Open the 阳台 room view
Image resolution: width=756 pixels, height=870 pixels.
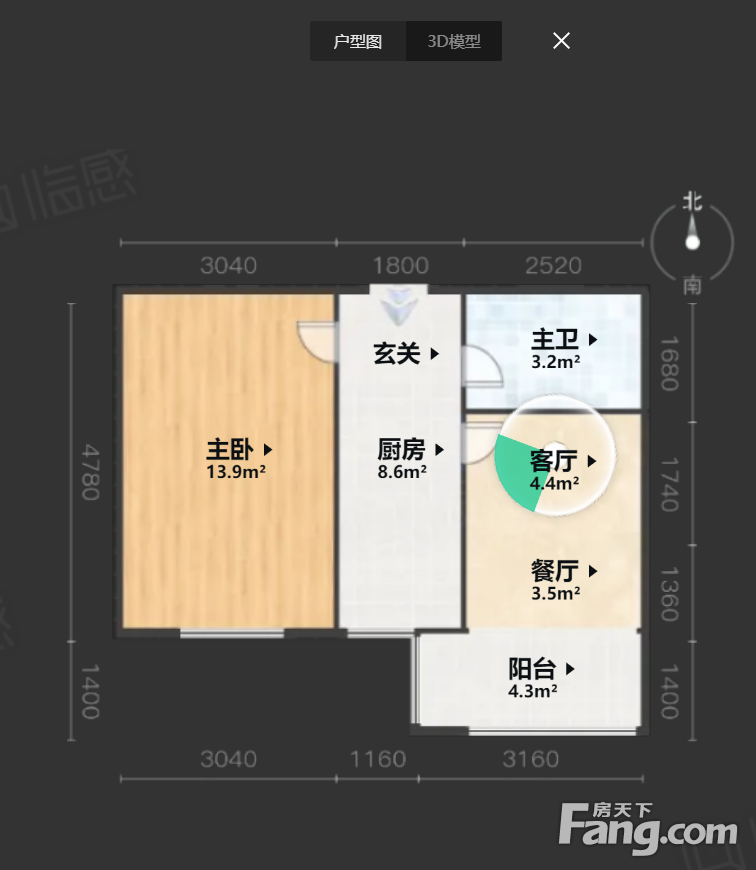541,669
